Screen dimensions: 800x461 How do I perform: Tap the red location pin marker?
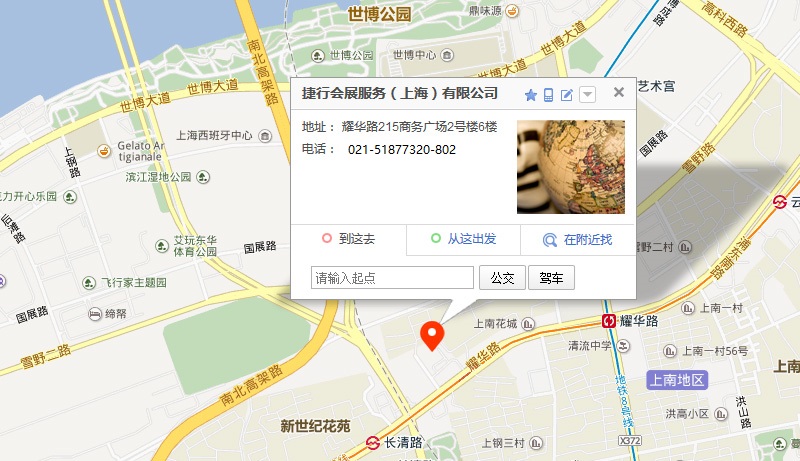[x=433, y=335]
